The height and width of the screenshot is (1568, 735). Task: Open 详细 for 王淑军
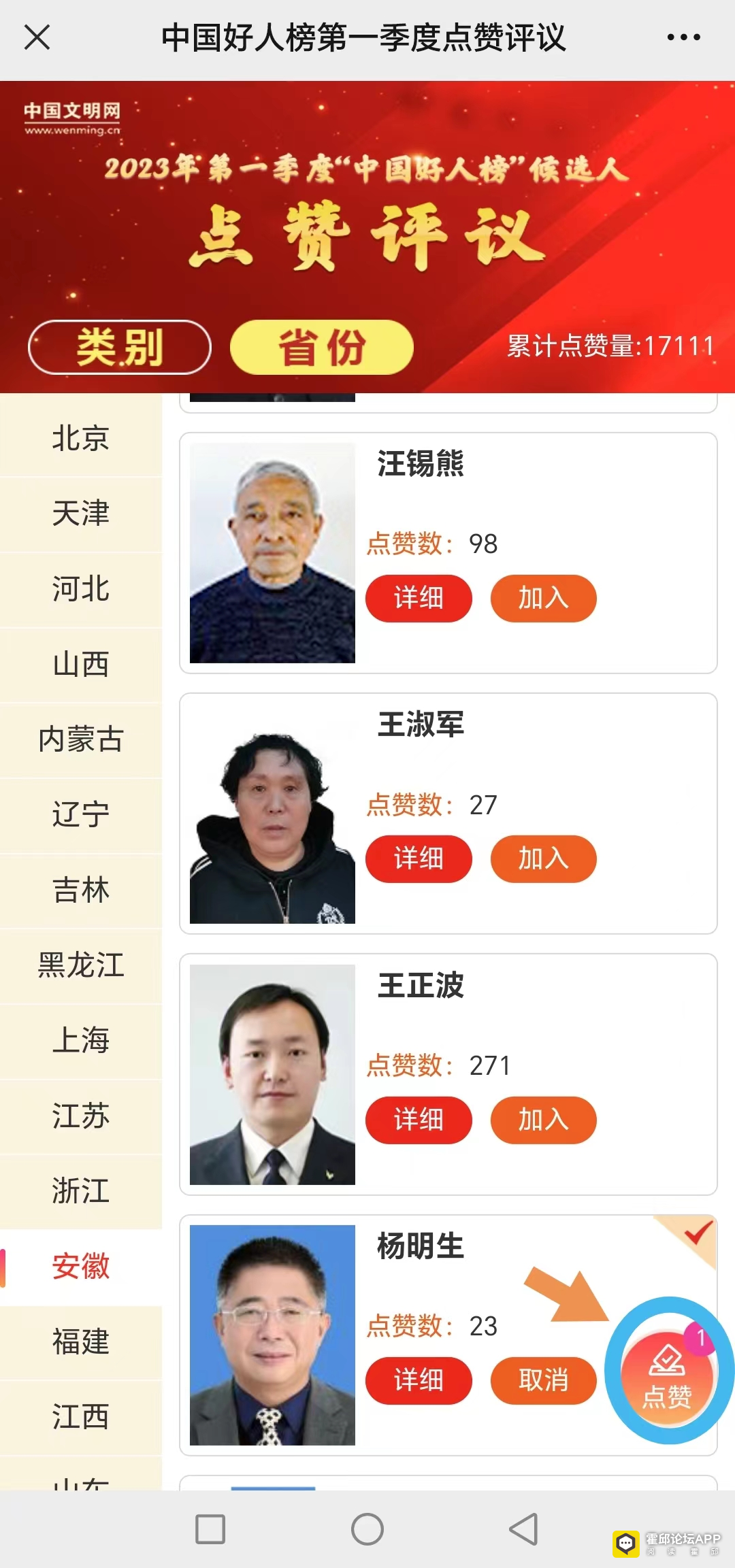[x=419, y=858]
